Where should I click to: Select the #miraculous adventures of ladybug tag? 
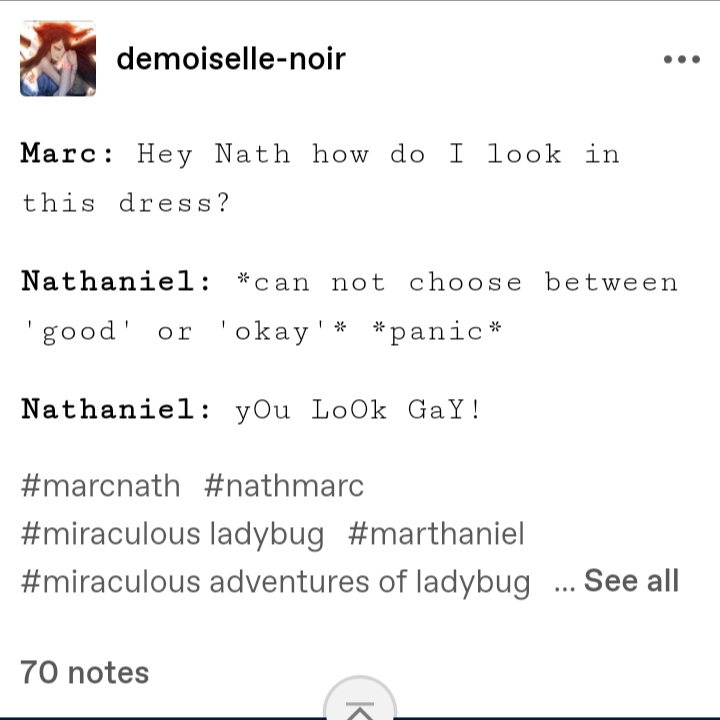275,581
